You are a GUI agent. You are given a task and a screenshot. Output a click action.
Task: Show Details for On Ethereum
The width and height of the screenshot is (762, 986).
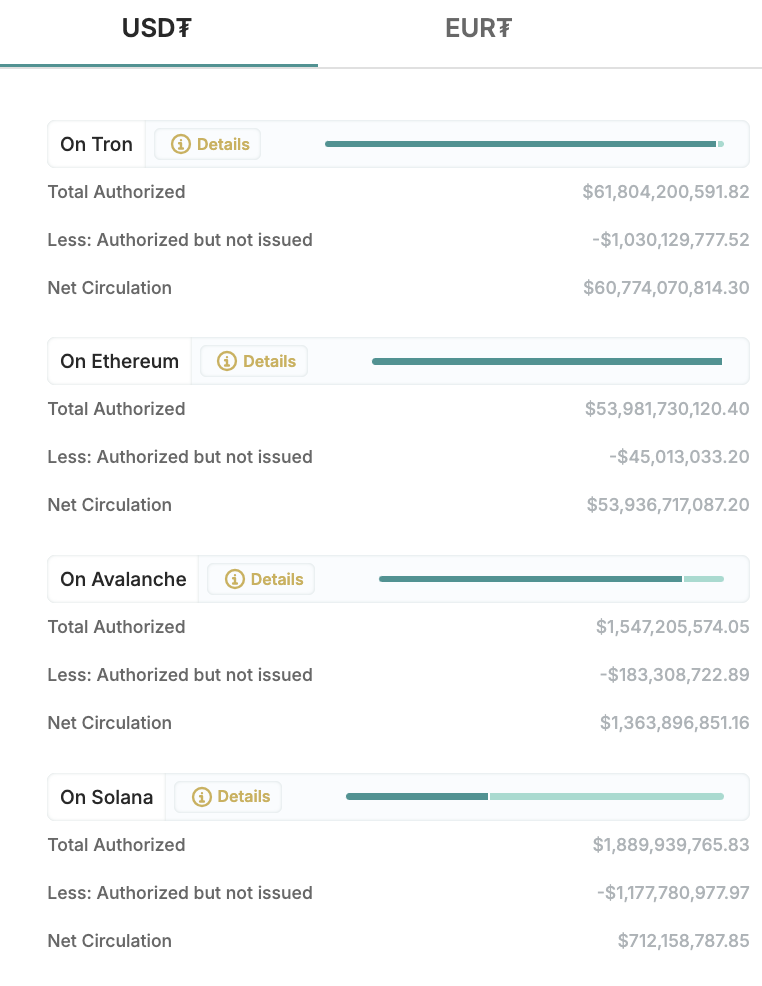tap(255, 361)
